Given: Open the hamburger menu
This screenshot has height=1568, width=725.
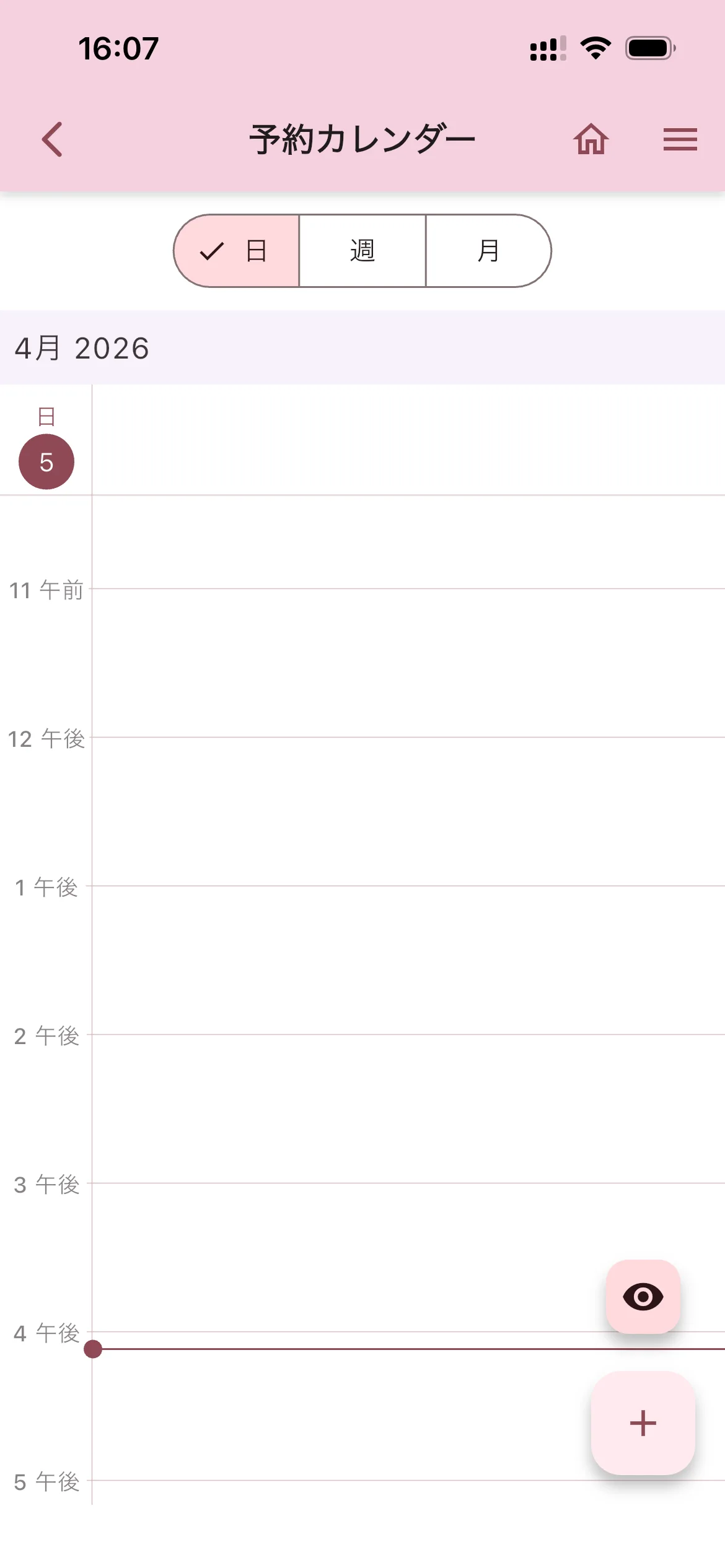Looking at the screenshot, I should pyautogui.click(x=680, y=139).
